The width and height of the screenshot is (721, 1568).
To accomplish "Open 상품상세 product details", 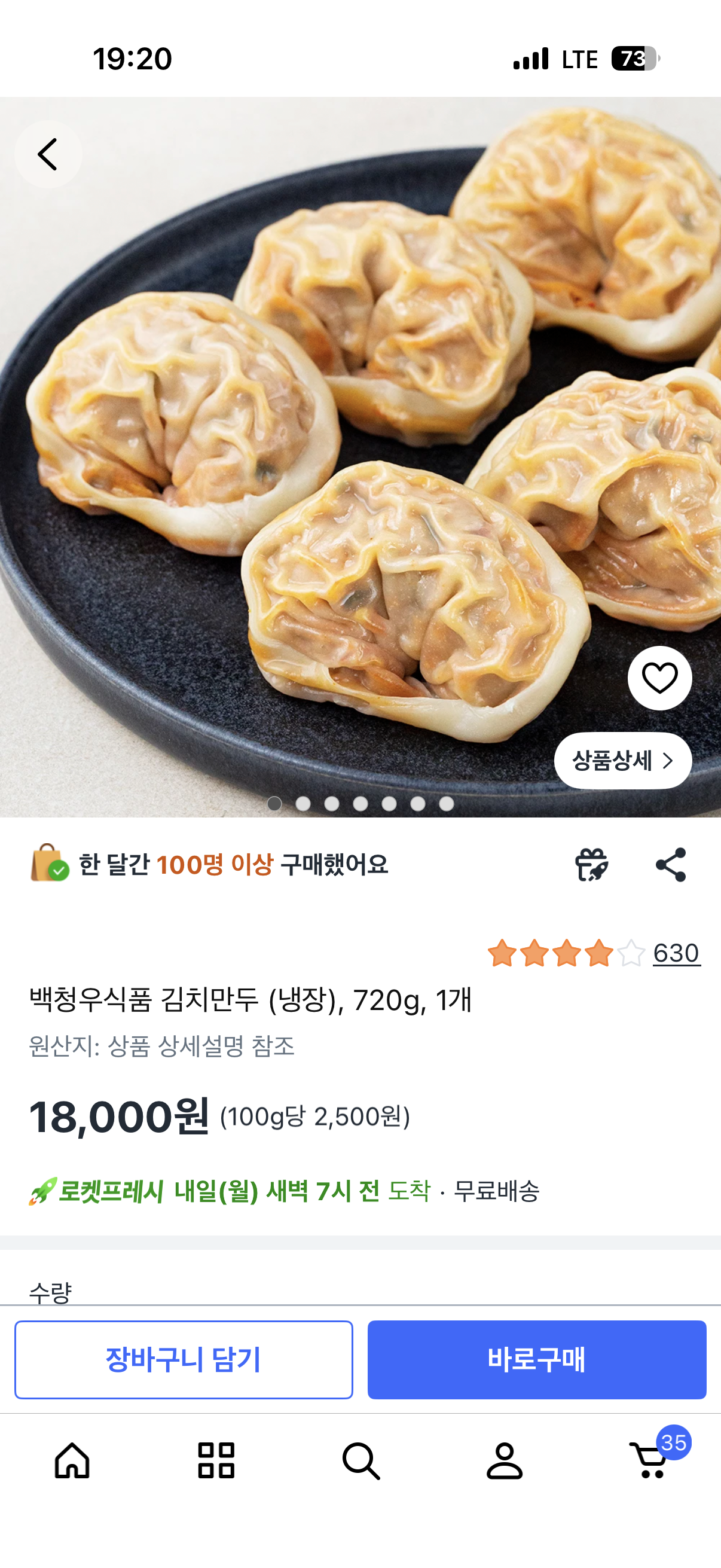I will (x=622, y=761).
